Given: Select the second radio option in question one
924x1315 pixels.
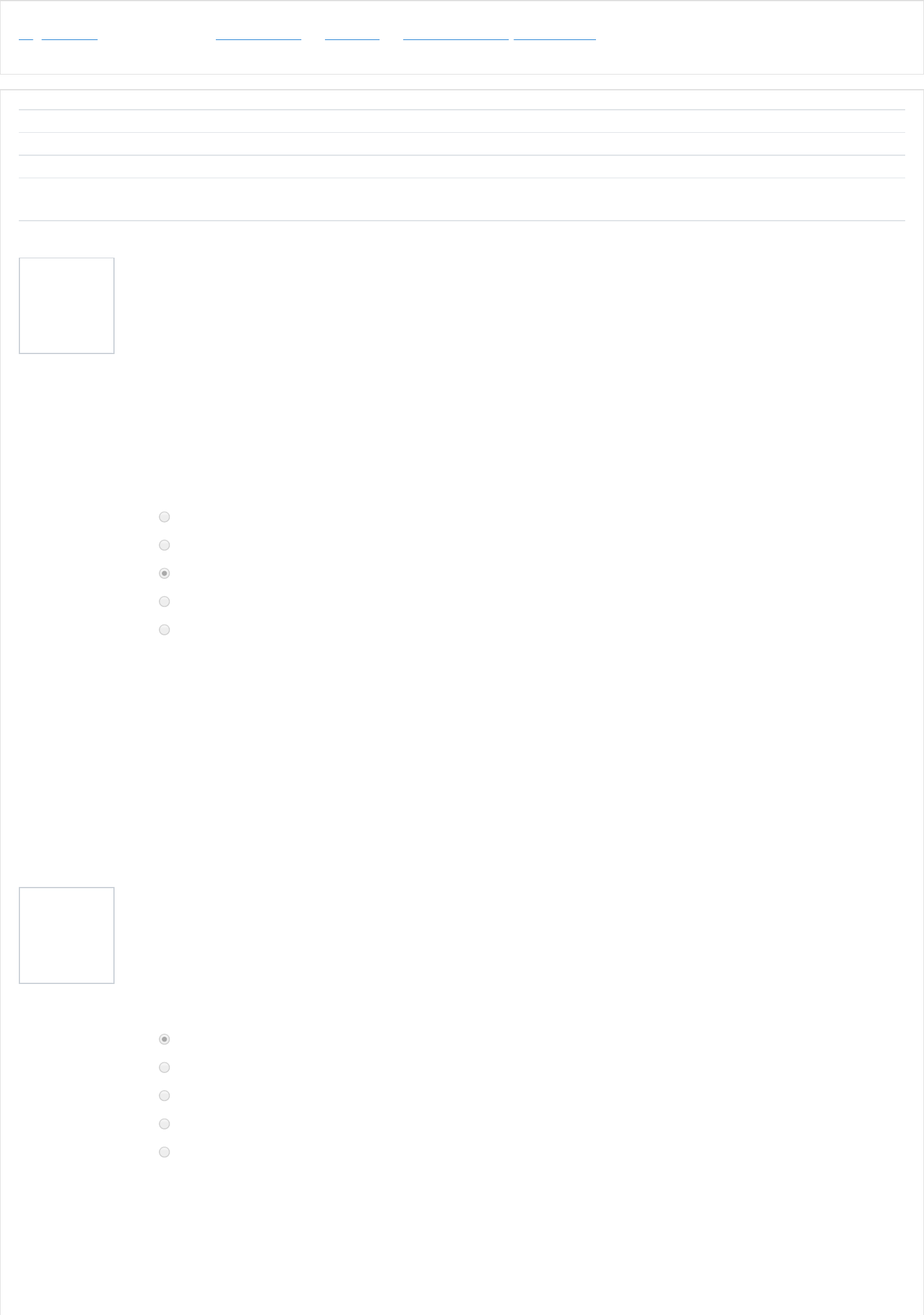Looking at the screenshot, I should 164,545.
